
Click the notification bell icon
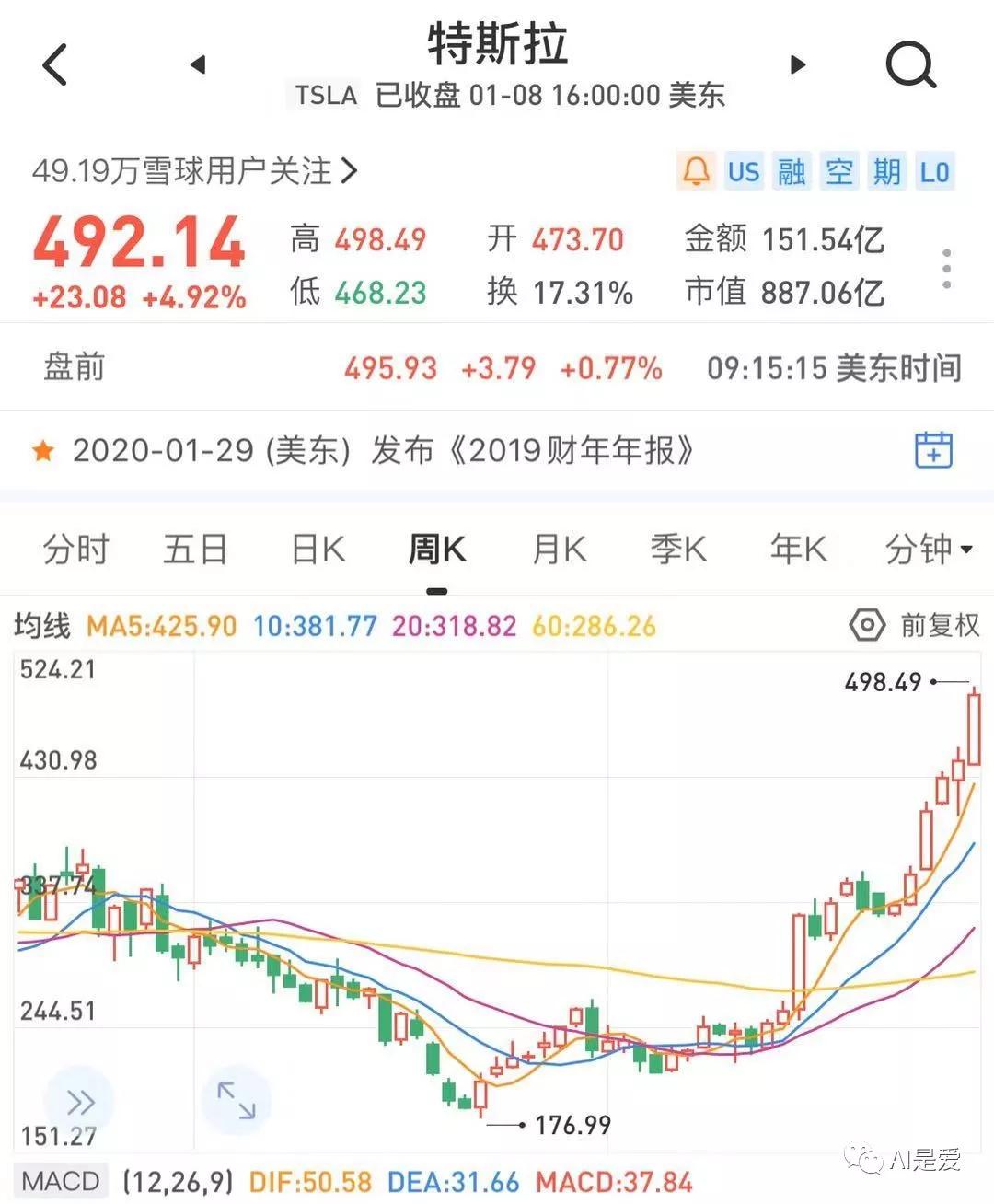click(x=697, y=170)
